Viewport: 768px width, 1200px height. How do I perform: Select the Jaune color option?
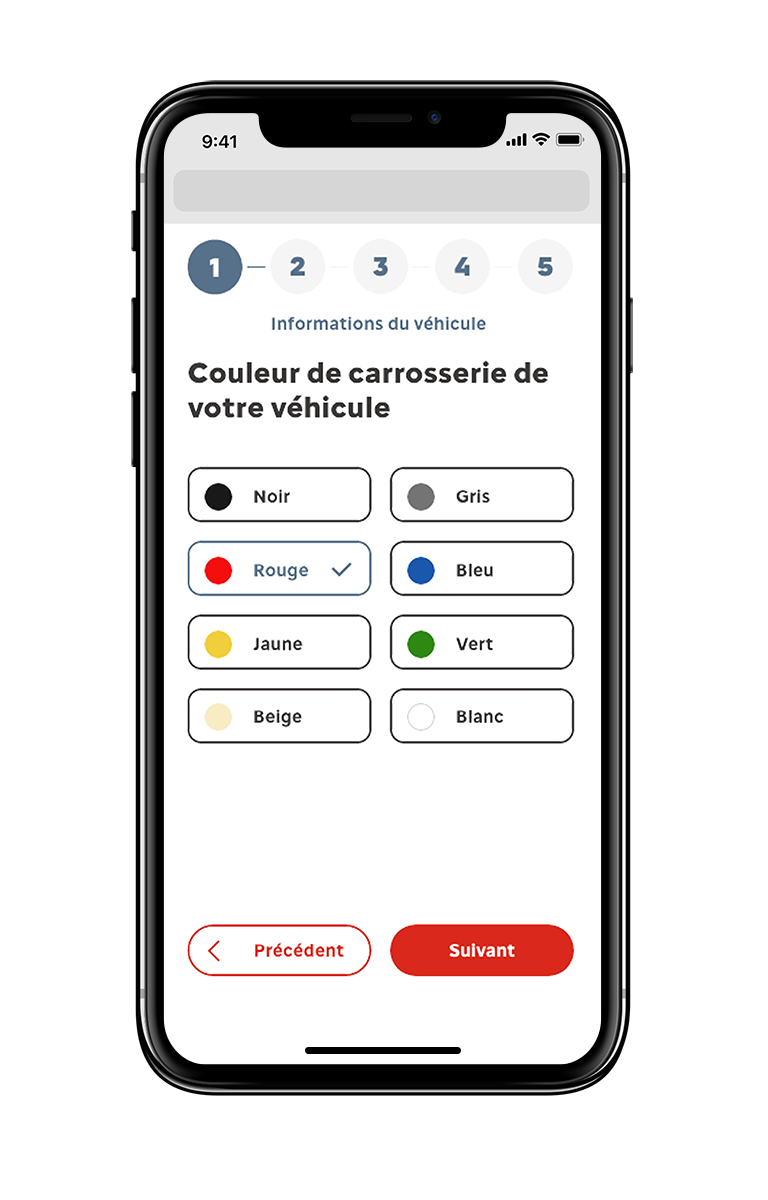pos(279,643)
